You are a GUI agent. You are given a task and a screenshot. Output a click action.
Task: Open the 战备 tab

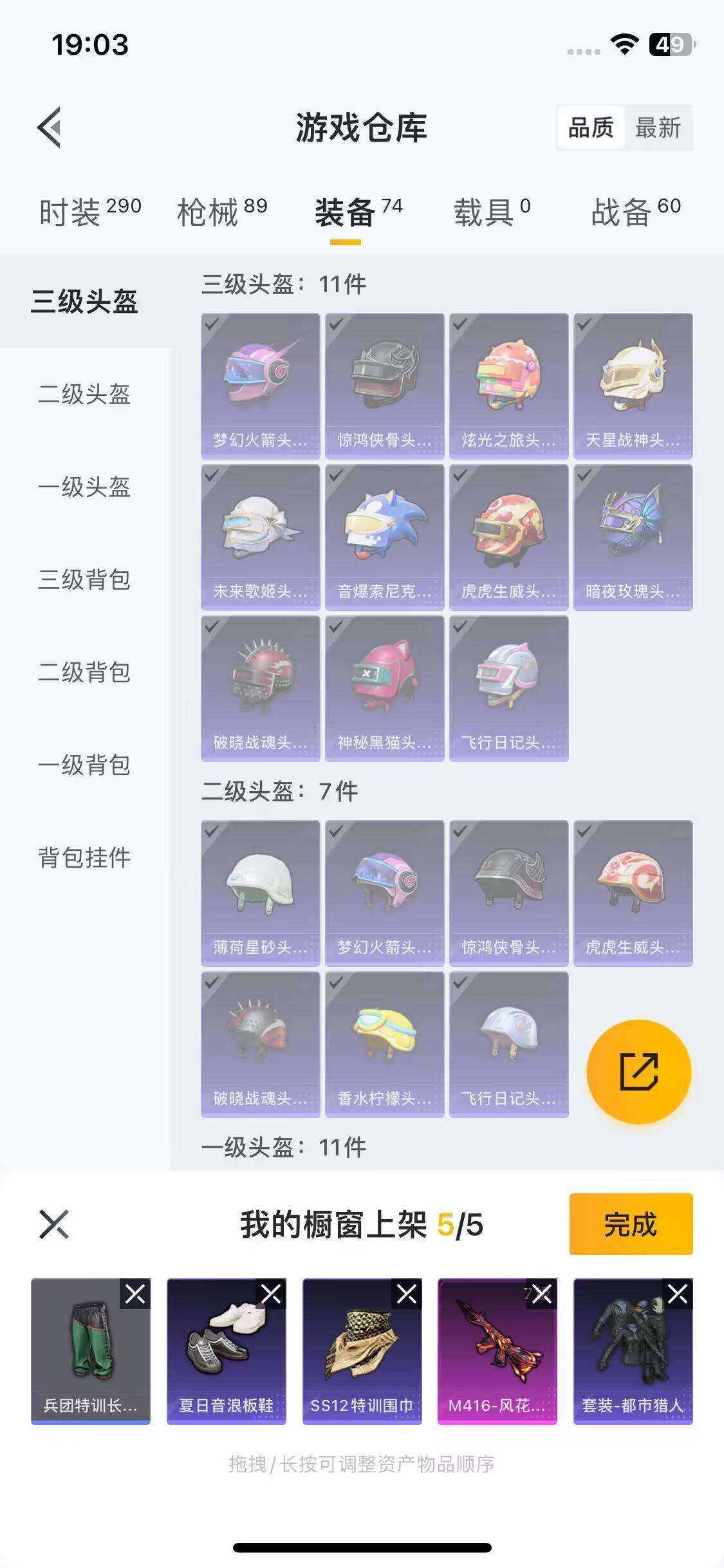636,212
